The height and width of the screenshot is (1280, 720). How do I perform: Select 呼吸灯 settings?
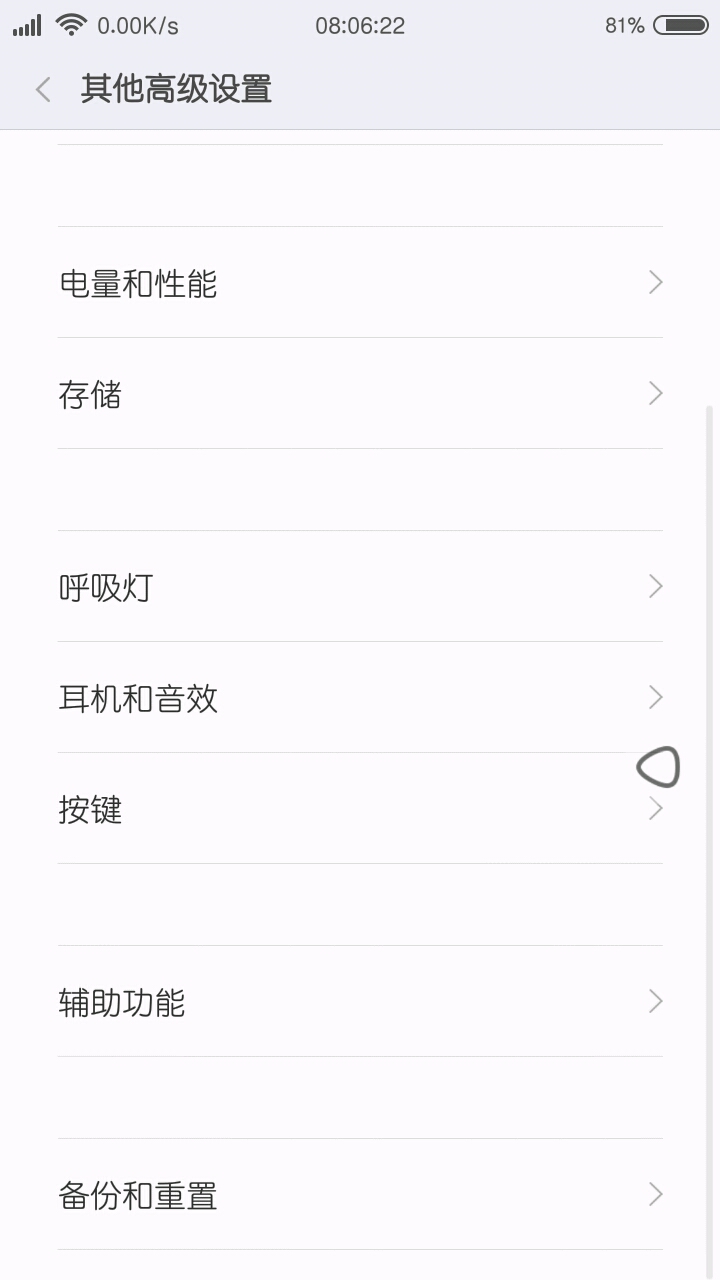point(360,587)
